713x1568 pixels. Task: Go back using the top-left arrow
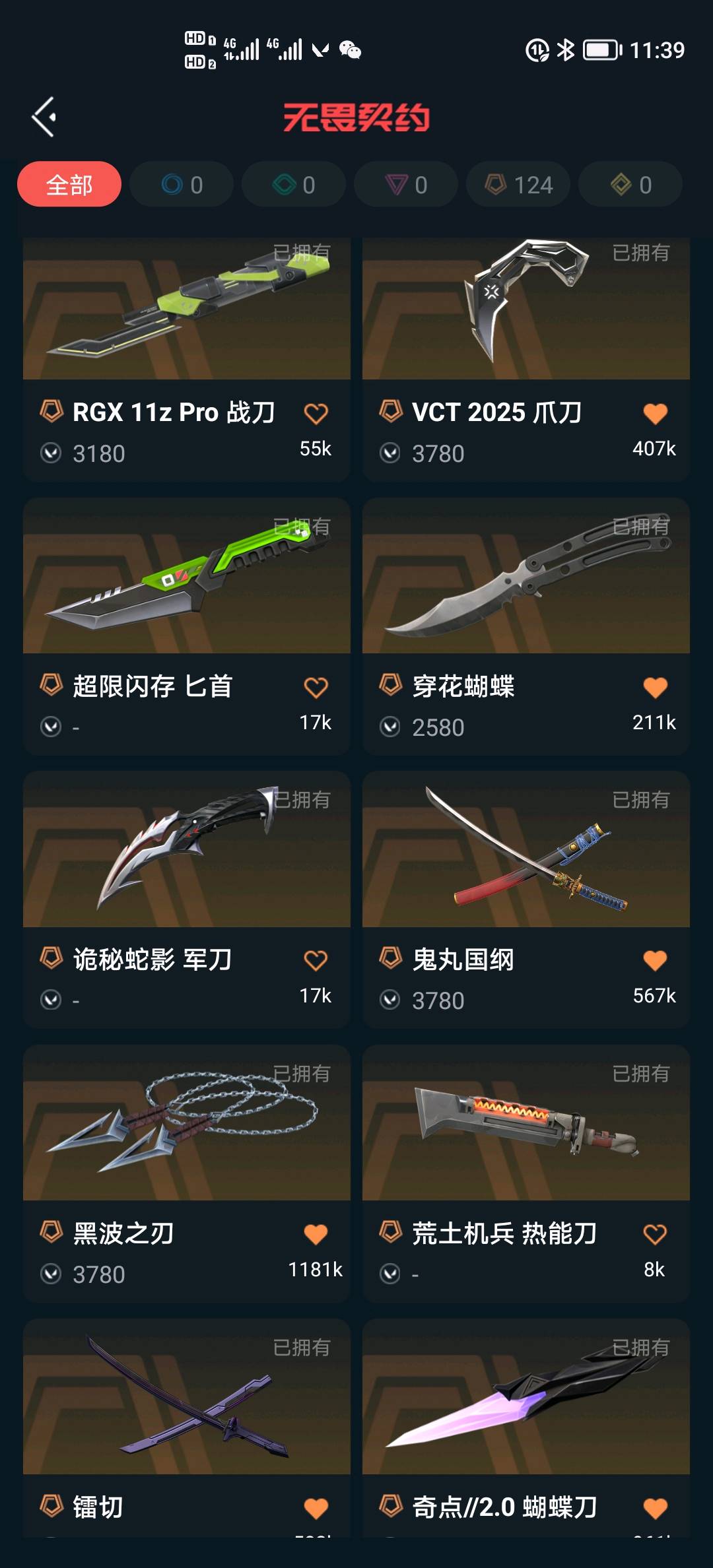pyautogui.click(x=44, y=117)
